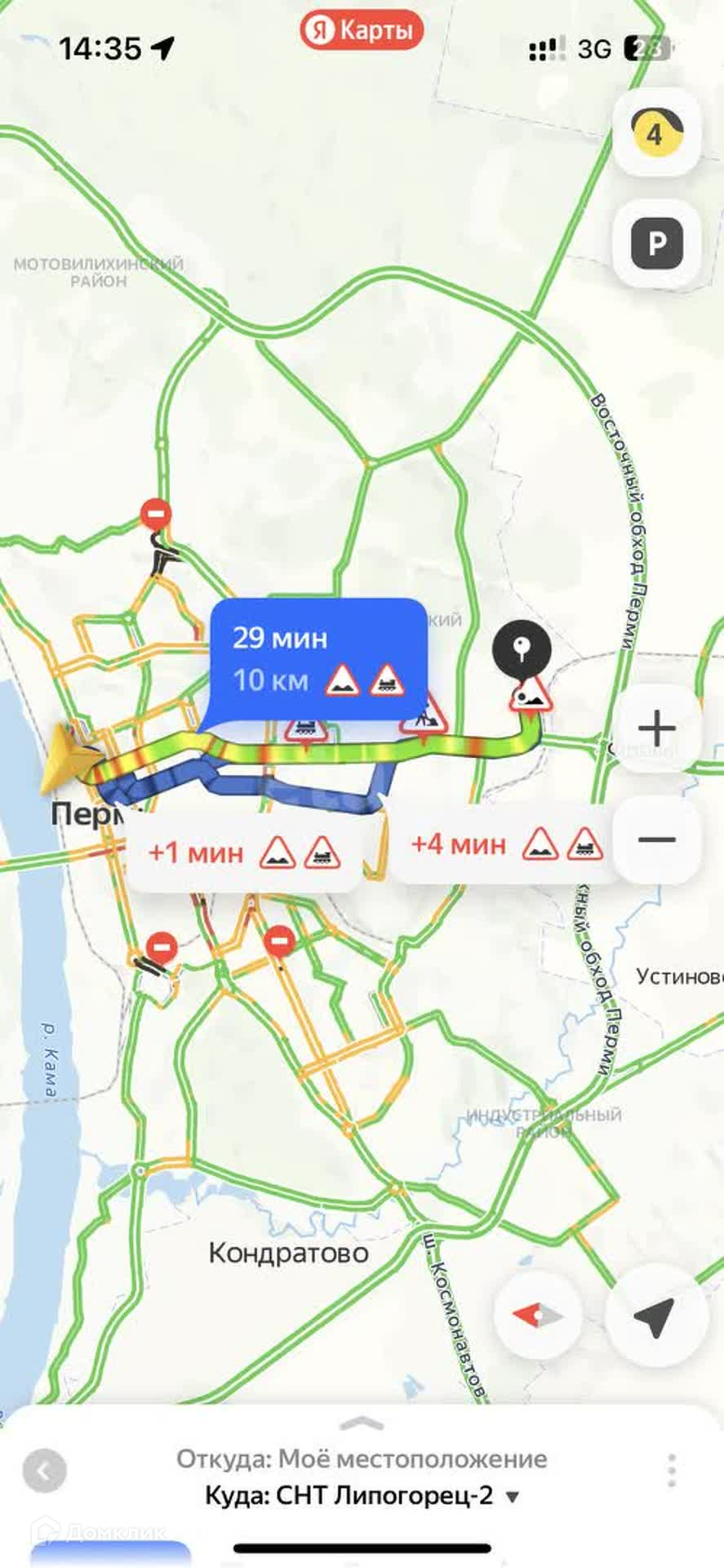
Task: Go back with the left arrow button
Action: [x=44, y=1472]
